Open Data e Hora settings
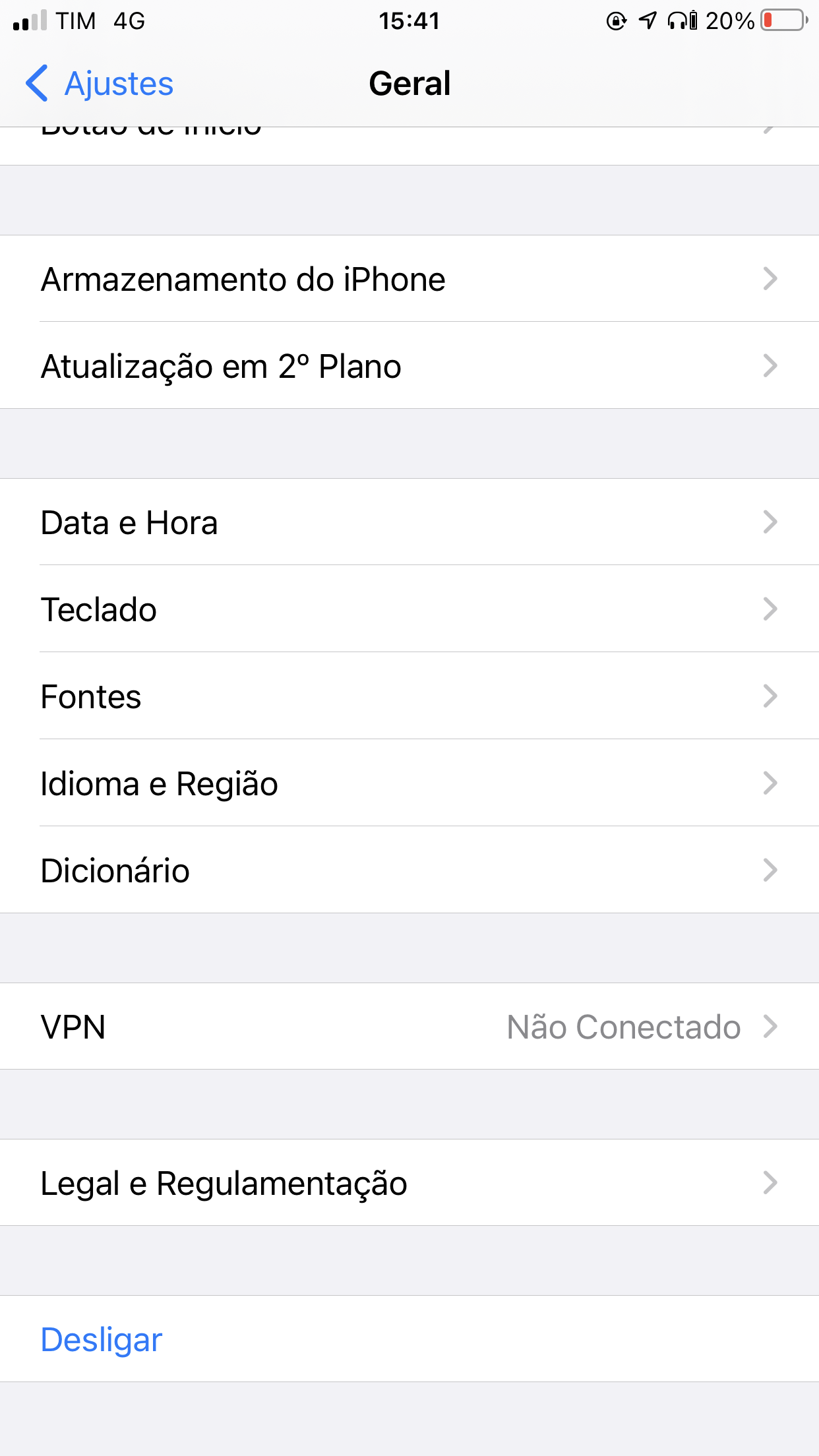The width and height of the screenshot is (819, 1456). (409, 522)
